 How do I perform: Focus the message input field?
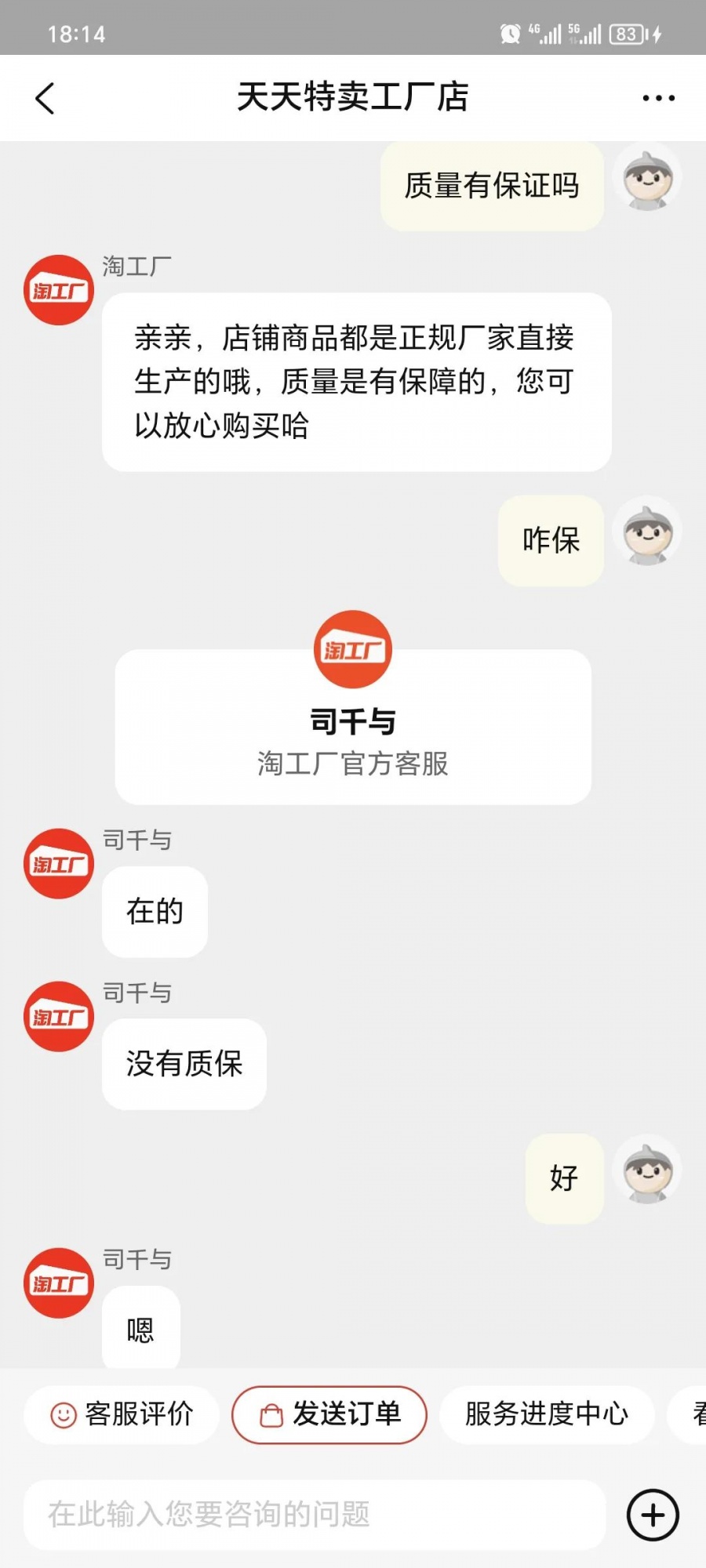(314, 1515)
